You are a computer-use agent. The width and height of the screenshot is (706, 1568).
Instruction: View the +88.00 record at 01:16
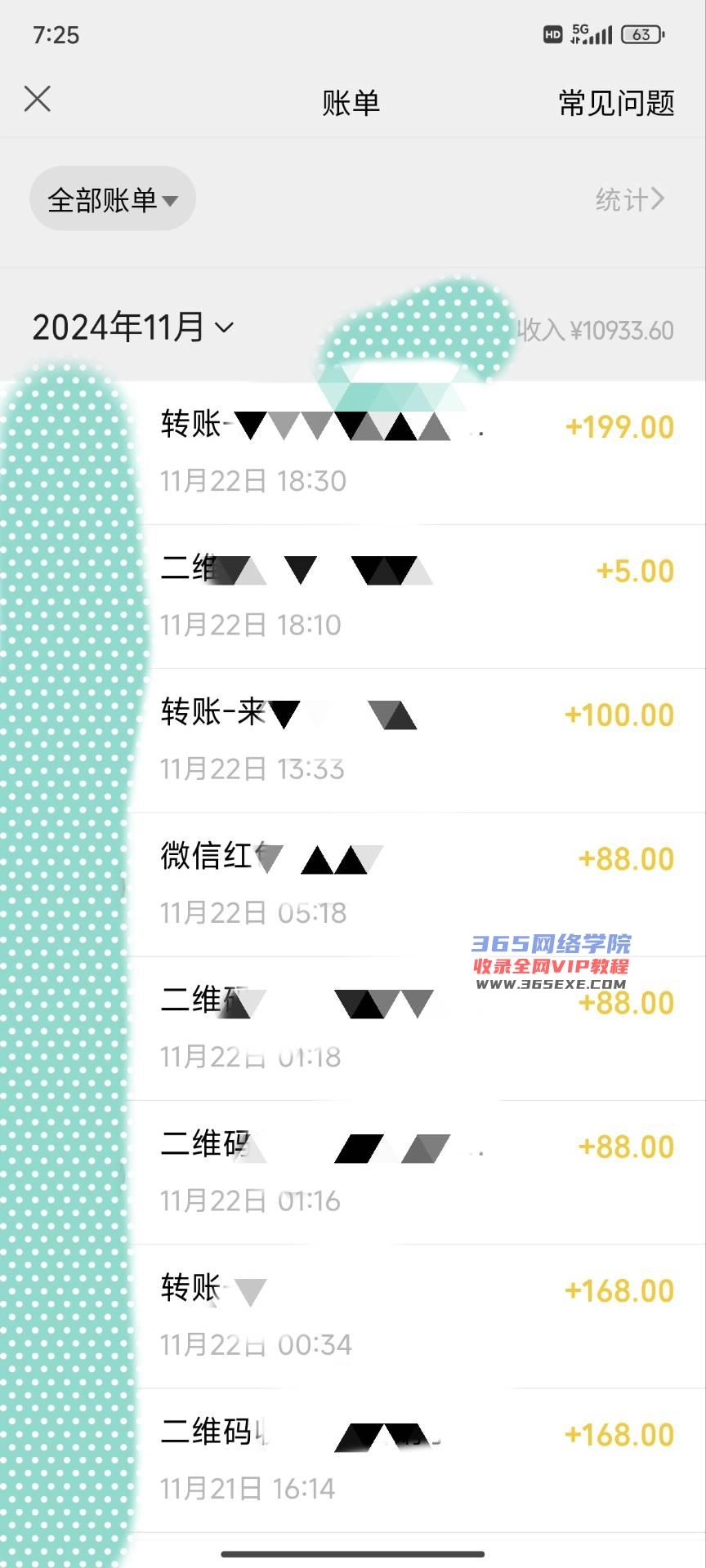pyautogui.click(x=417, y=1172)
